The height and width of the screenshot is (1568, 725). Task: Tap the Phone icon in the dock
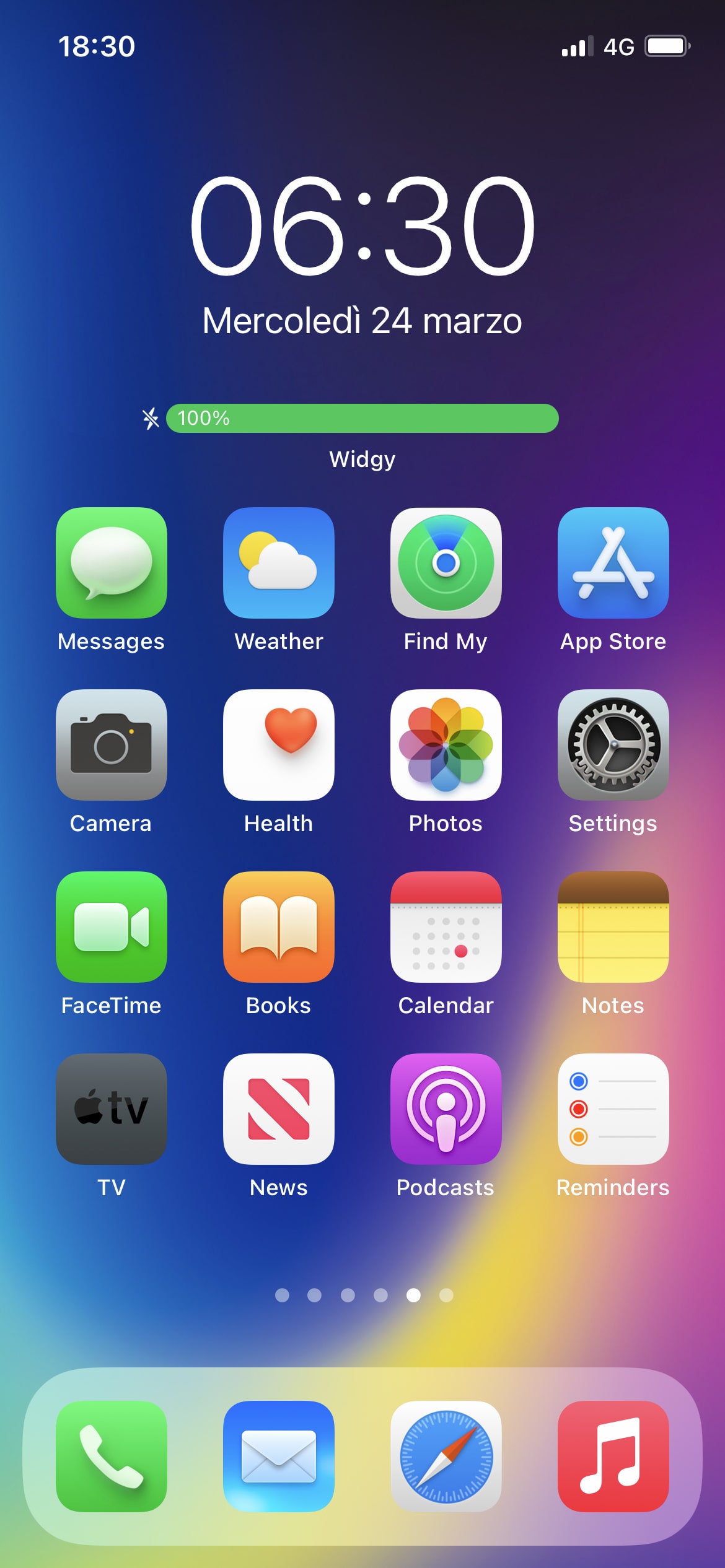pos(112,1456)
